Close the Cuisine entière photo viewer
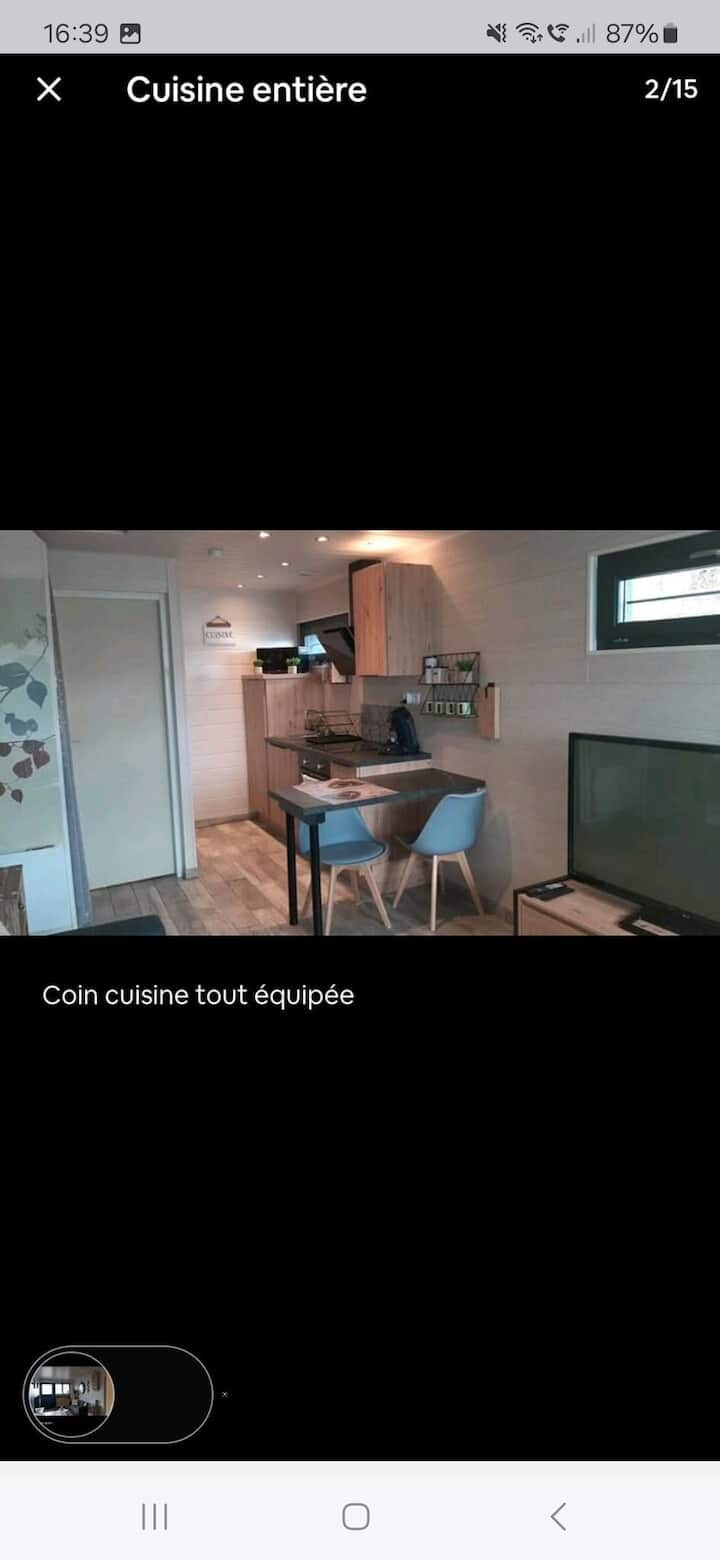The width and height of the screenshot is (720, 1560). 49,90
